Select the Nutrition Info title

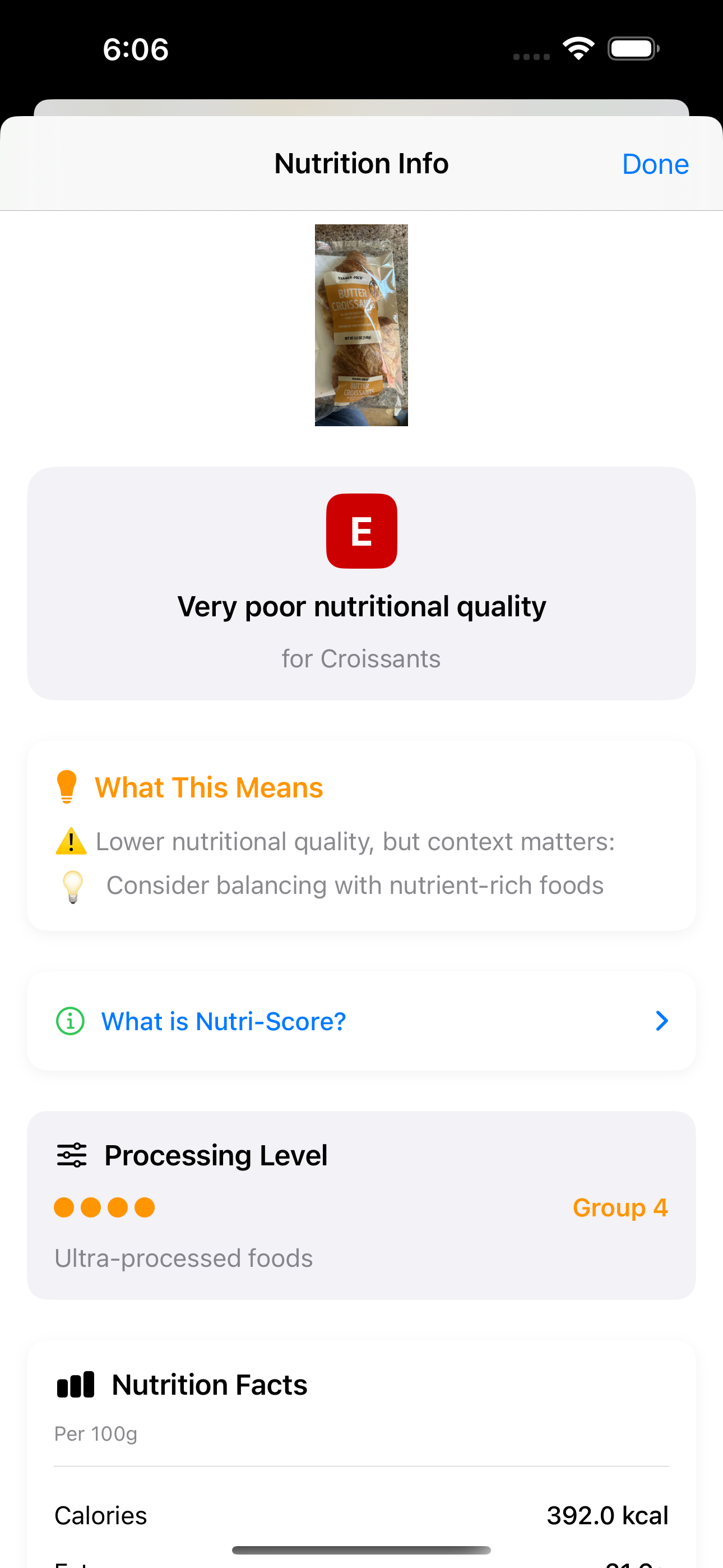click(x=361, y=163)
